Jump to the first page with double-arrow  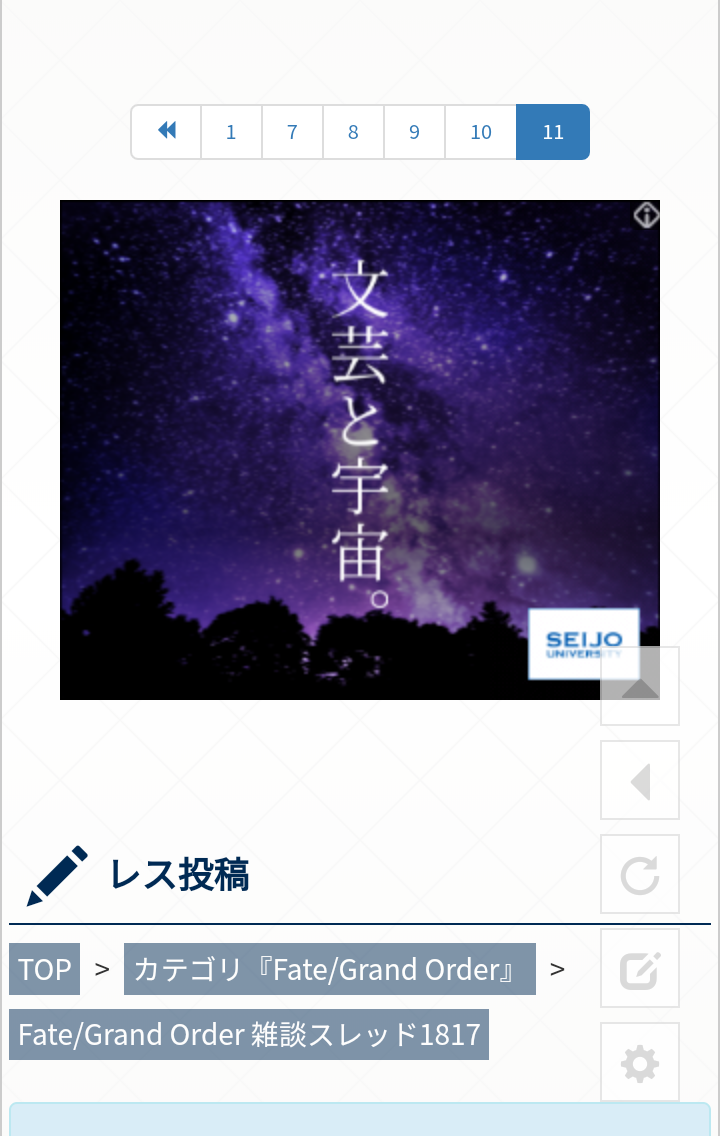point(167,132)
